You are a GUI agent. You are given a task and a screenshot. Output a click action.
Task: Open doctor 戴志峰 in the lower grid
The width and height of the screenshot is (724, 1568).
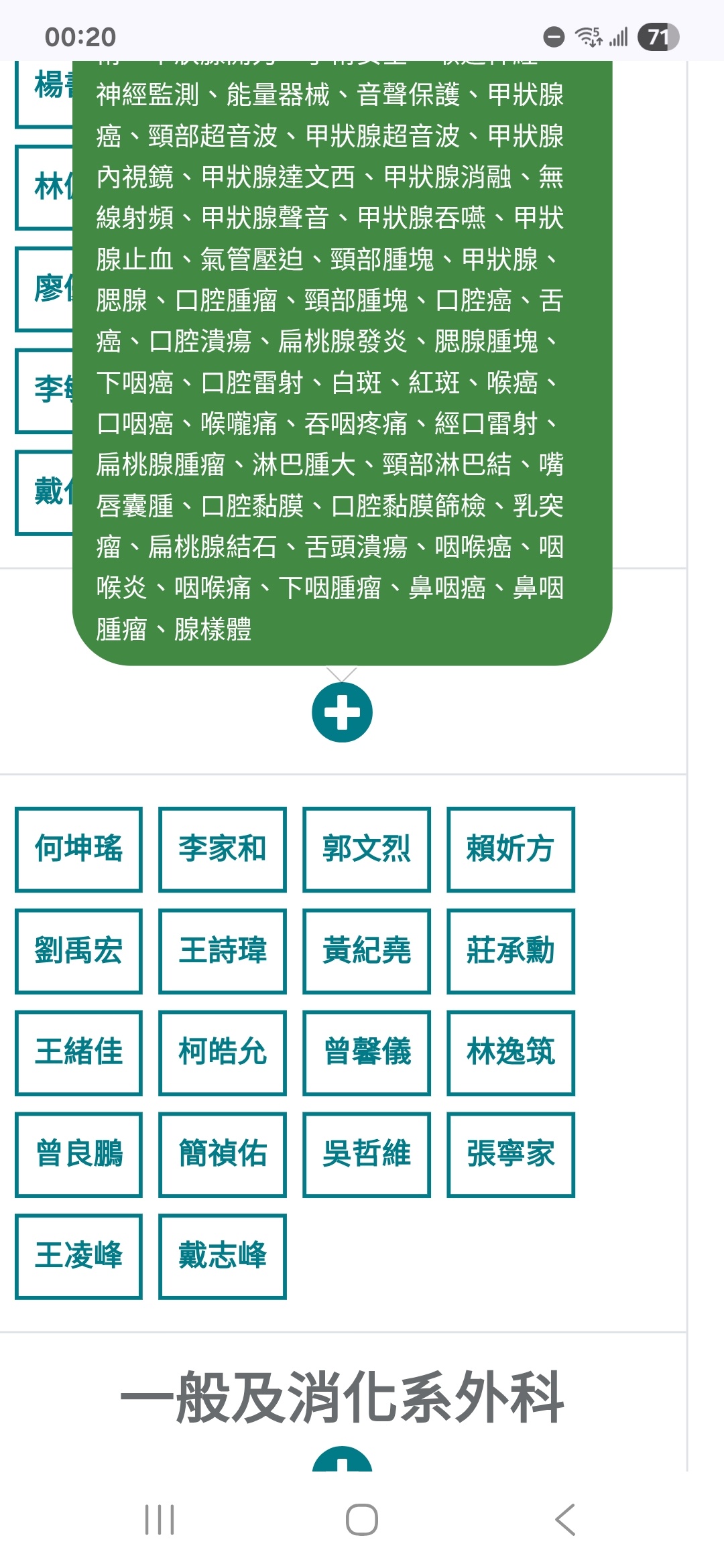tap(223, 1256)
